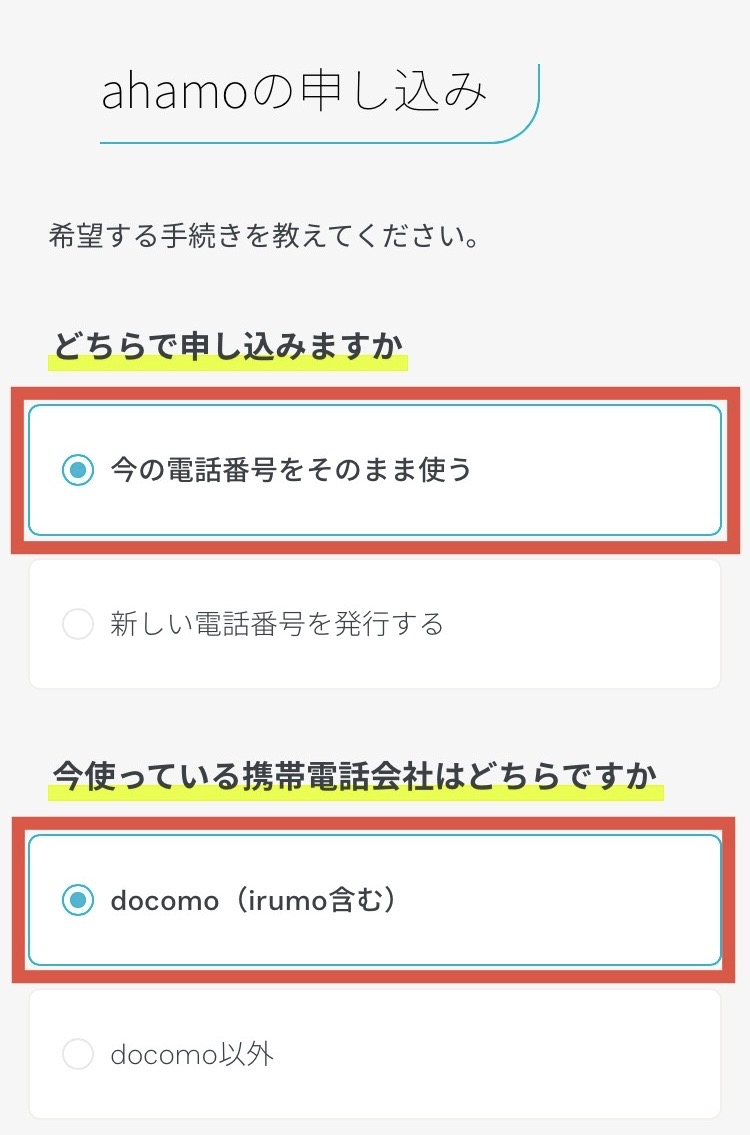Screen dimensions: 750x1135
Task: Click the label text docomo以外
Action: pos(190,1053)
